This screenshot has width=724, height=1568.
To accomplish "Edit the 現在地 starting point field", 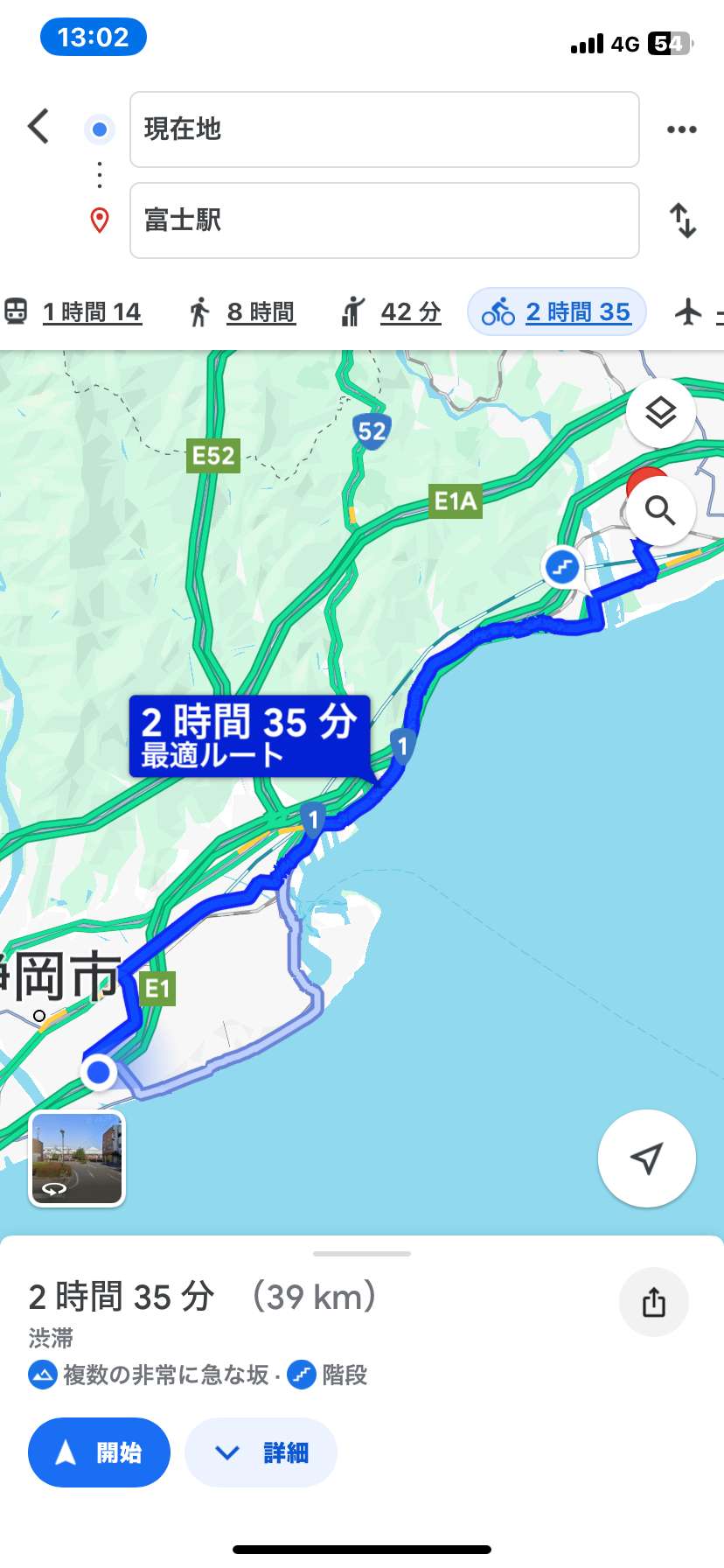I will click(x=385, y=129).
